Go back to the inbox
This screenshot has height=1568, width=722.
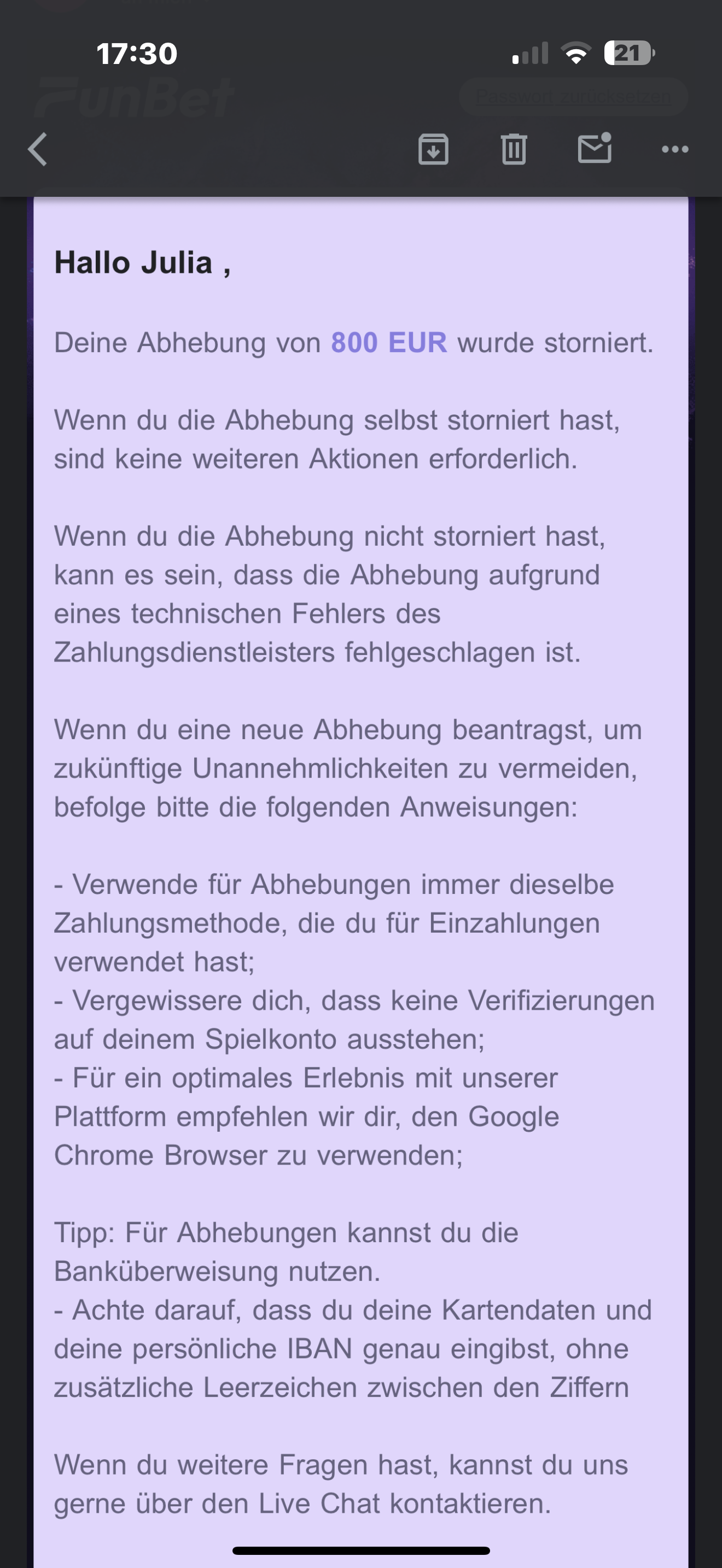(x=38, y=149)
